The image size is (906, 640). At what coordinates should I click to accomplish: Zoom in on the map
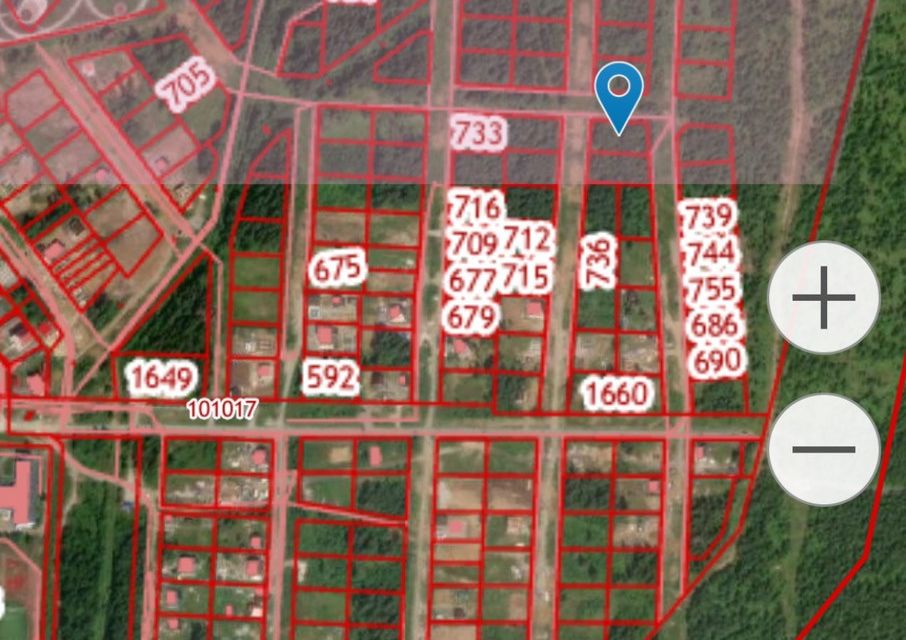click(x=823, y=298)
